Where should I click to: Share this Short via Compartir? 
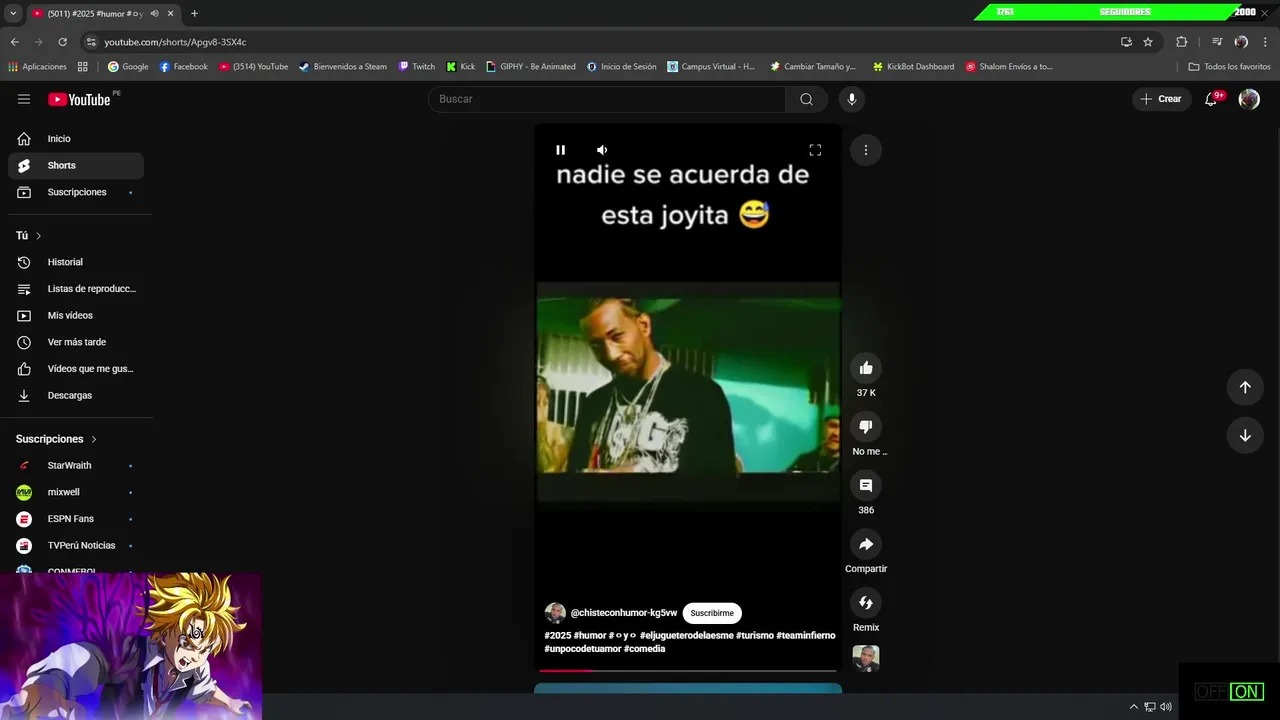[866, 544]
